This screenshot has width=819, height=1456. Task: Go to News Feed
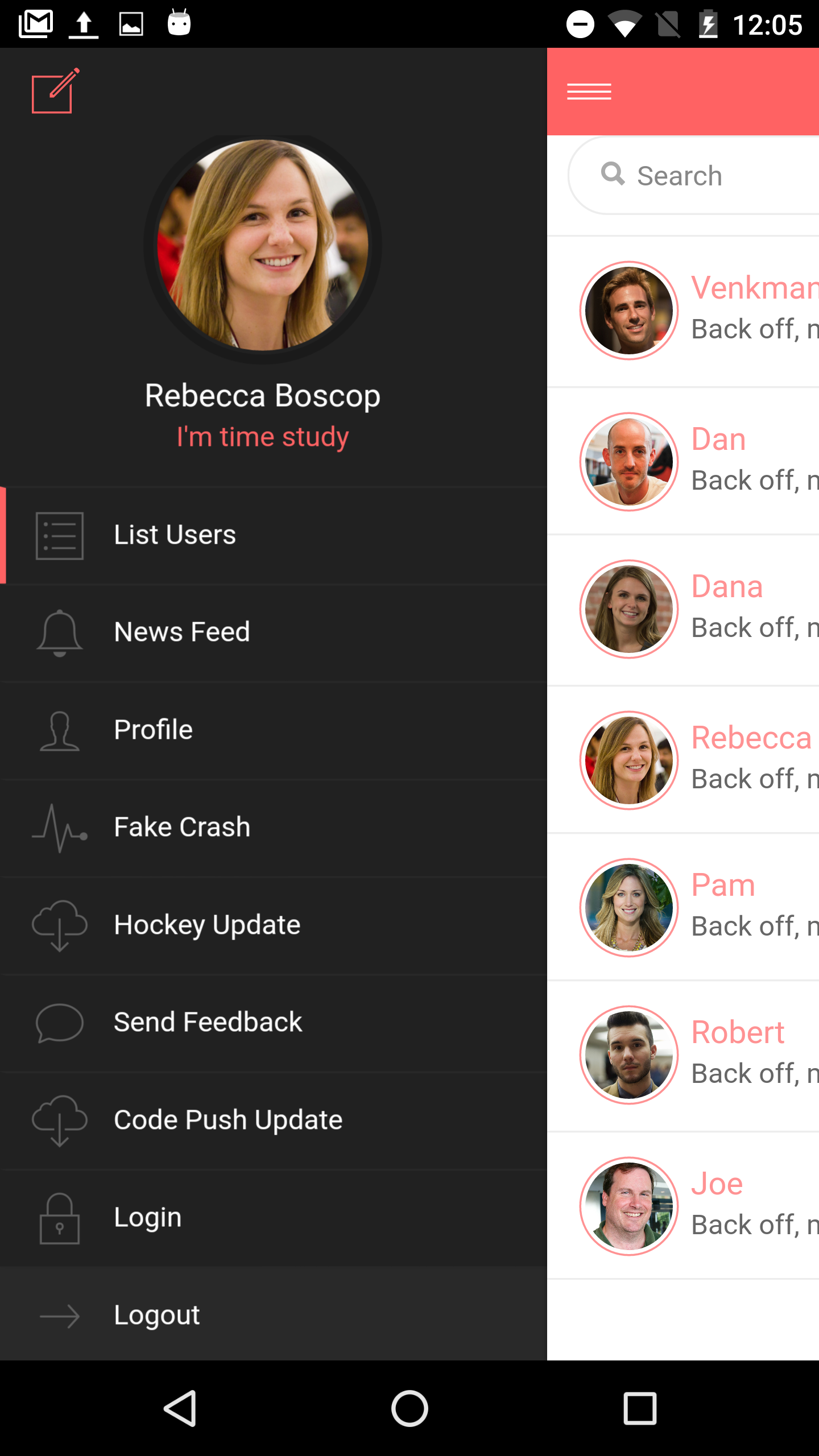click(x=273, y=632)
